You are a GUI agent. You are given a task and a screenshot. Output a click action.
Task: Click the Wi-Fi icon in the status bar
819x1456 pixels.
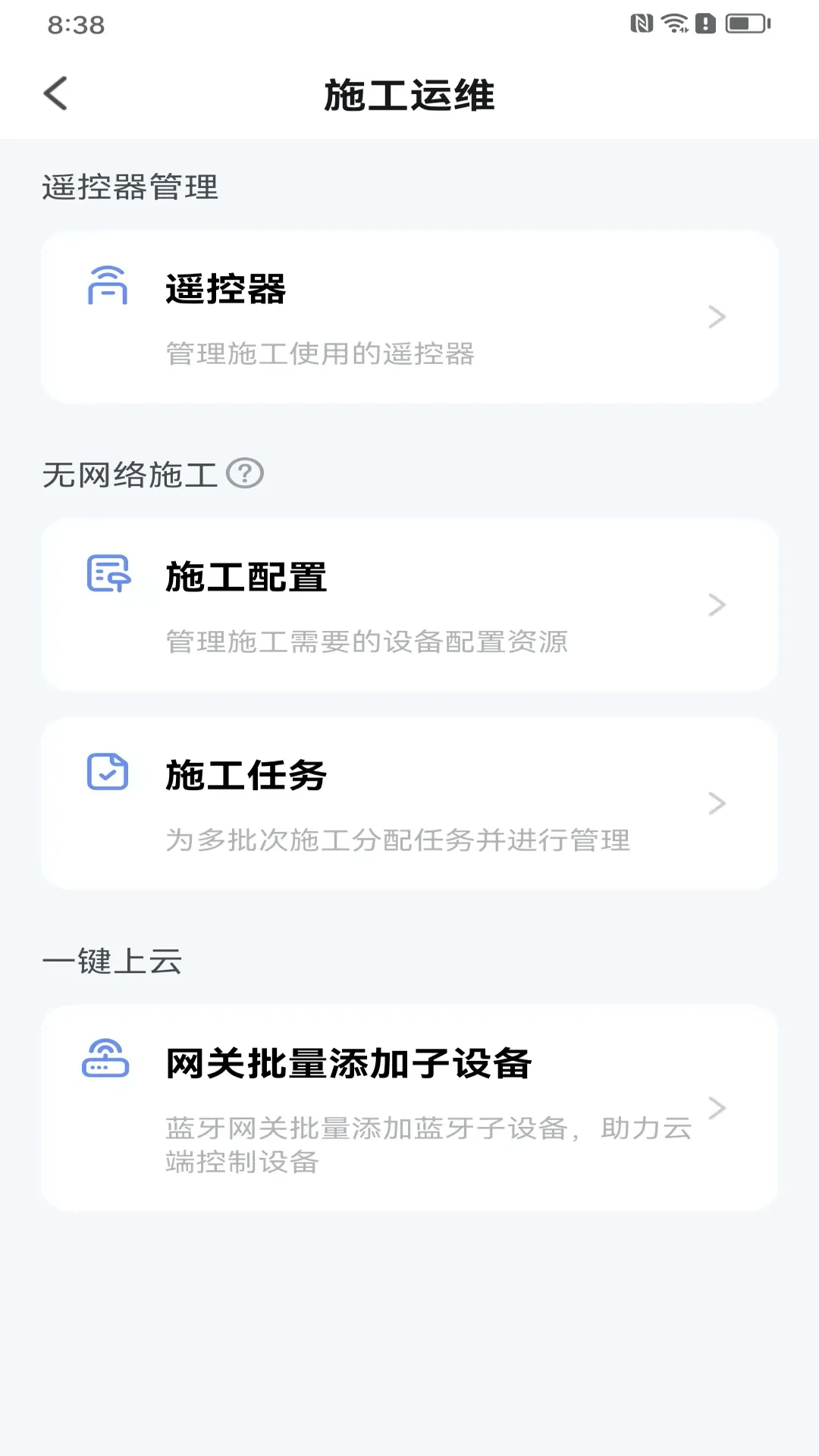[673, 23]
